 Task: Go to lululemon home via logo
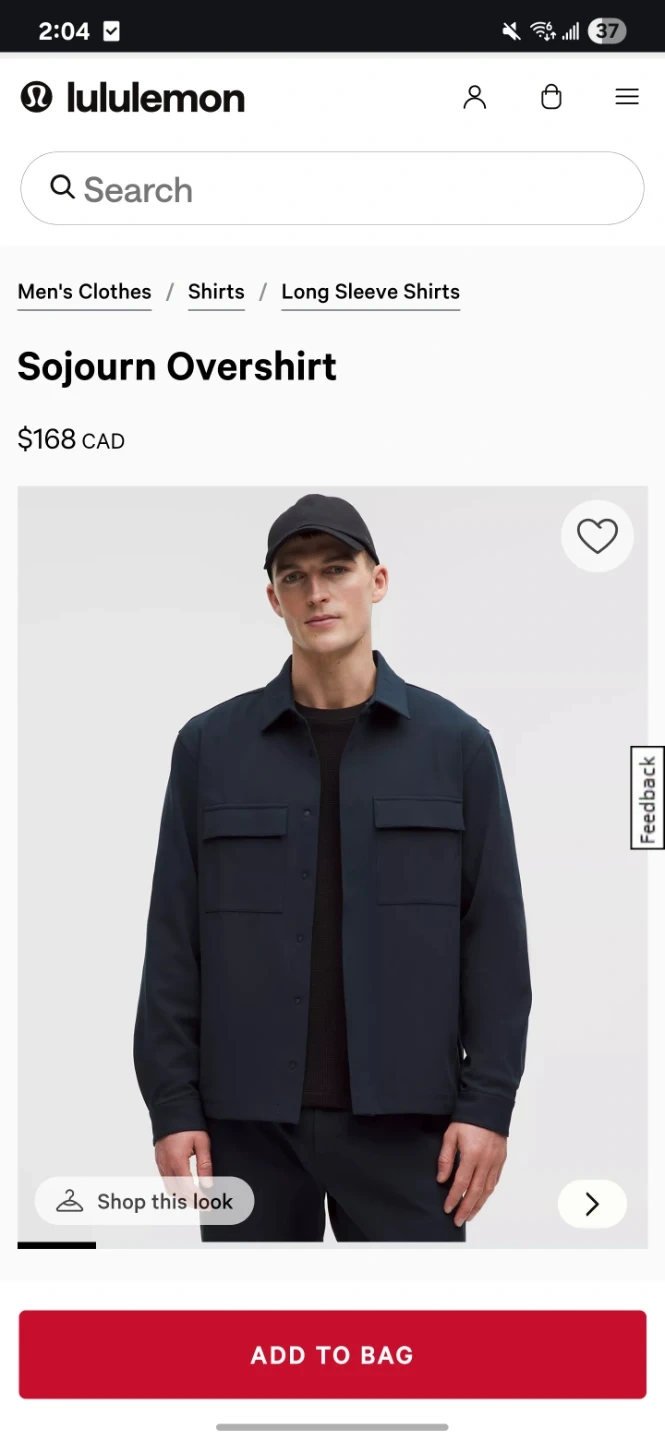(133, 97)
